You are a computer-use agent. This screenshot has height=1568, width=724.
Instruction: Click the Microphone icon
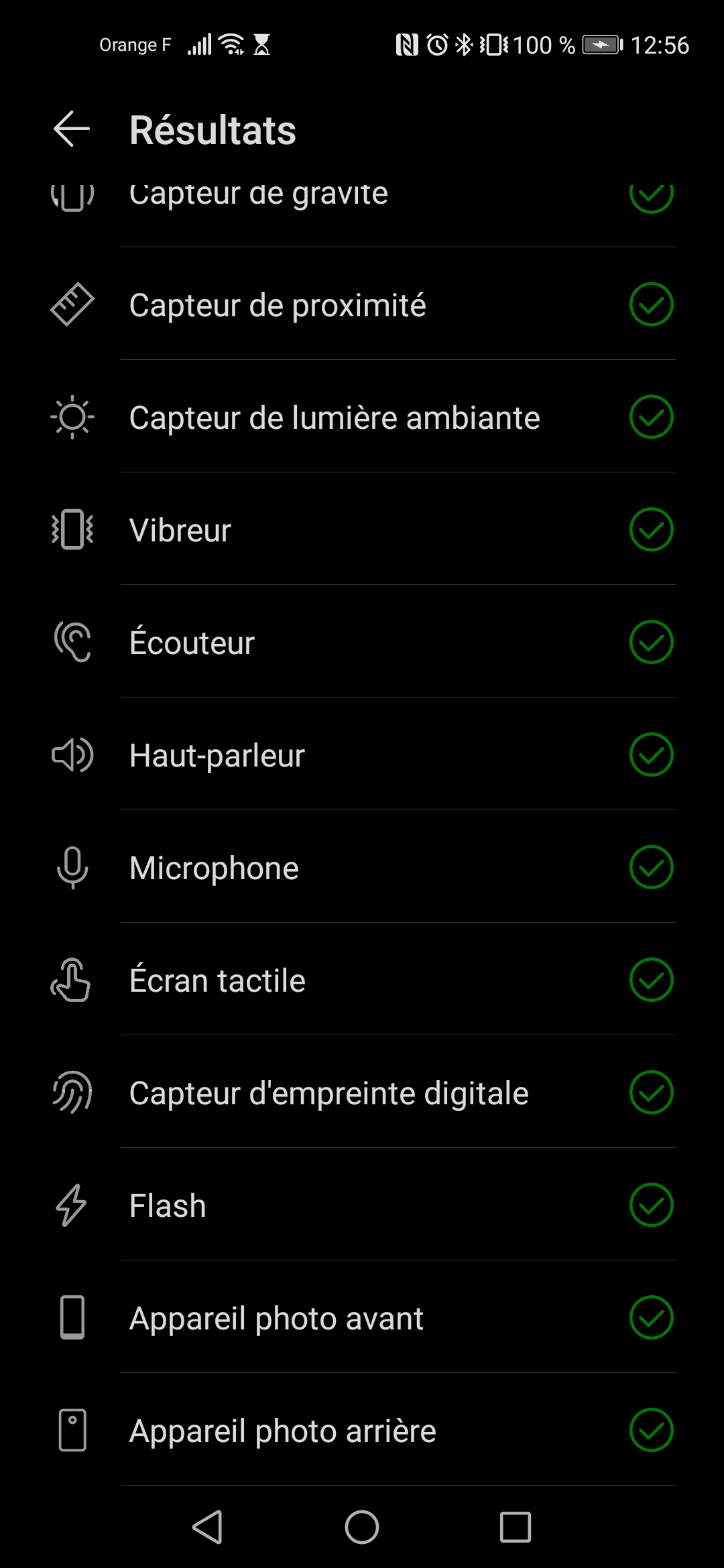pyautogui.click(x=72, y=867)
